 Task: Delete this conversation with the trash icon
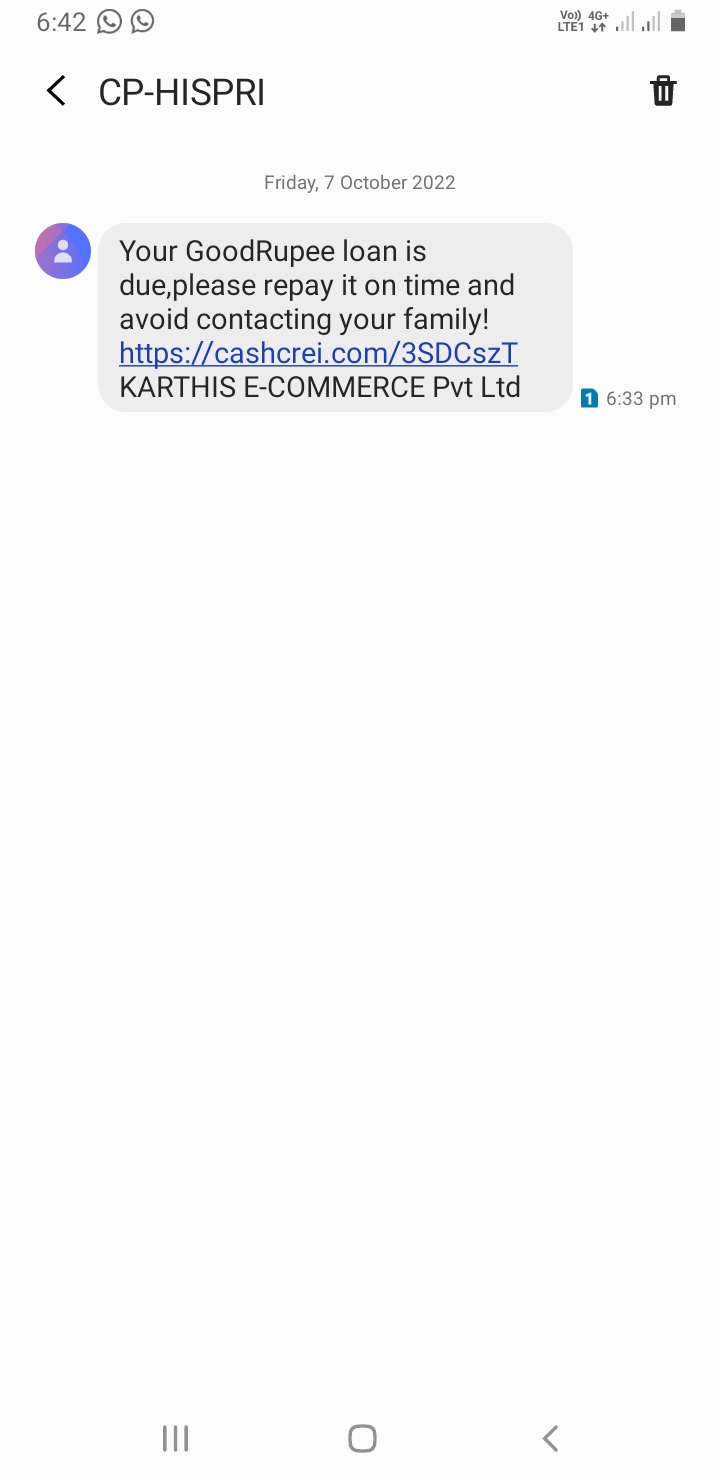[663, 91]
